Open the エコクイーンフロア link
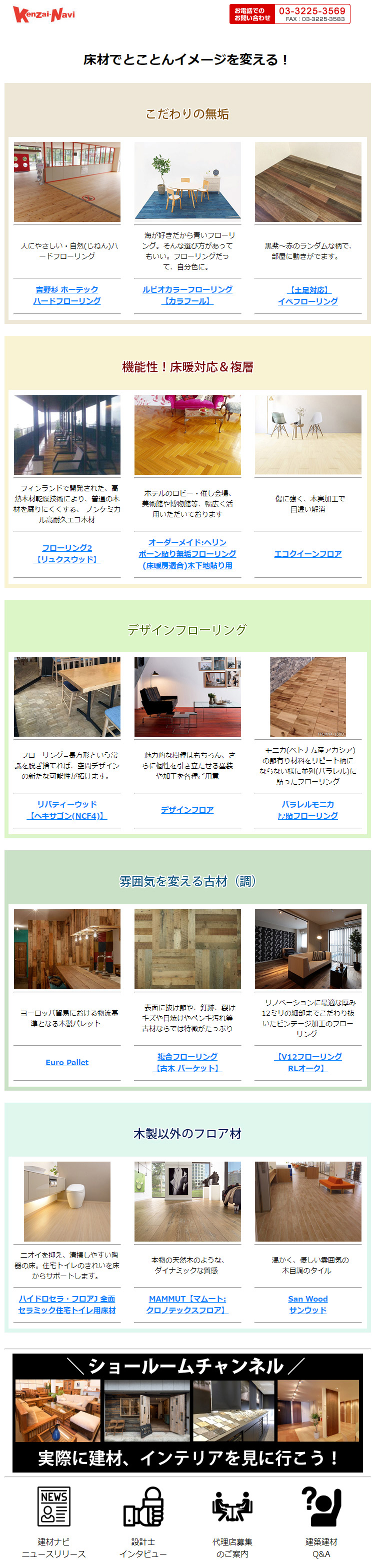The height and width of the screenshot is (1568, 375). [x=307, y=553]
